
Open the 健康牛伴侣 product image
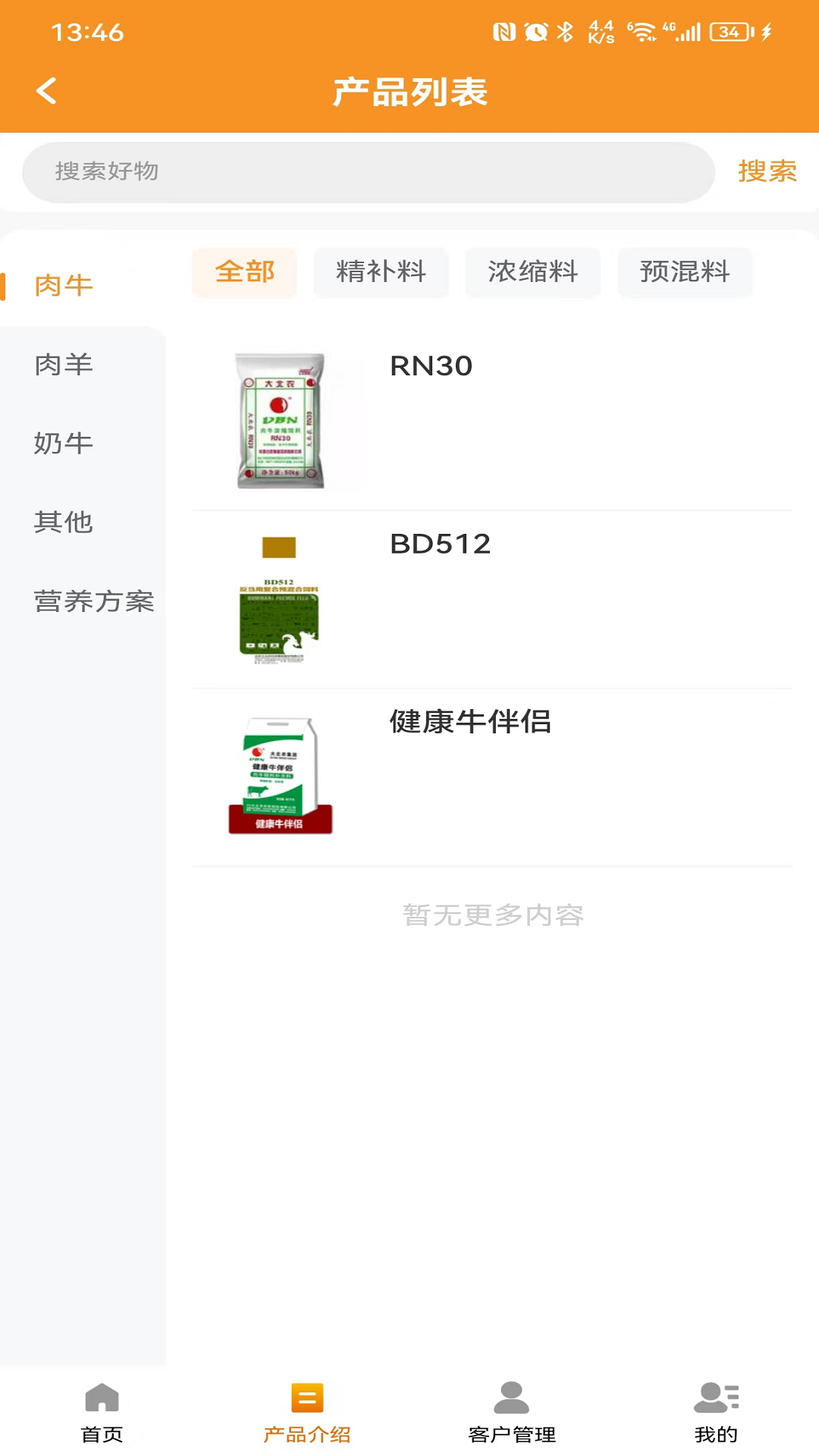283,773
